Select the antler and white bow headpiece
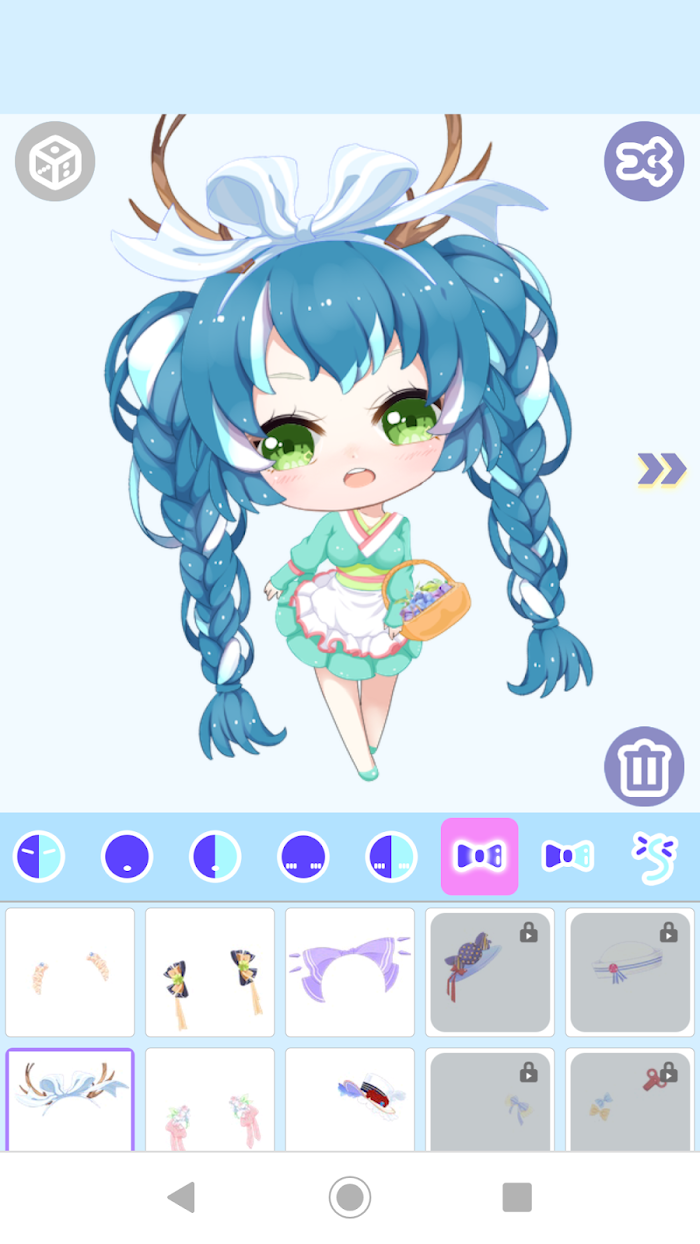Screen dimensions: 700x1244 click(70, 1099)
